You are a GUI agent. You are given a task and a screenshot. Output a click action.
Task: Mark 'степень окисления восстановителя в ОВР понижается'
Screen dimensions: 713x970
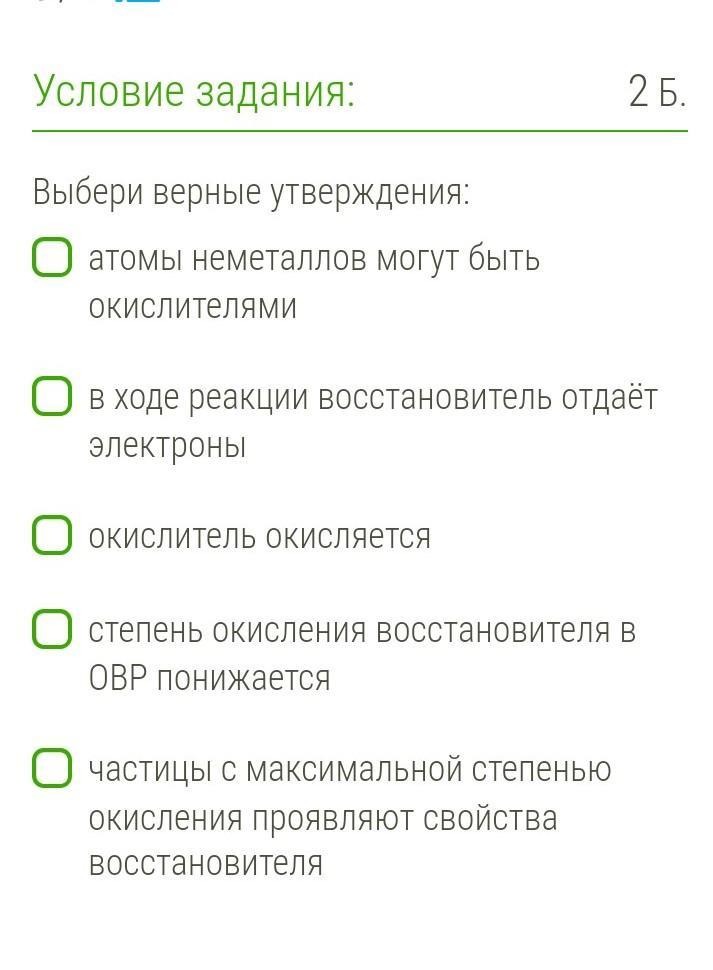coord(52,630)
